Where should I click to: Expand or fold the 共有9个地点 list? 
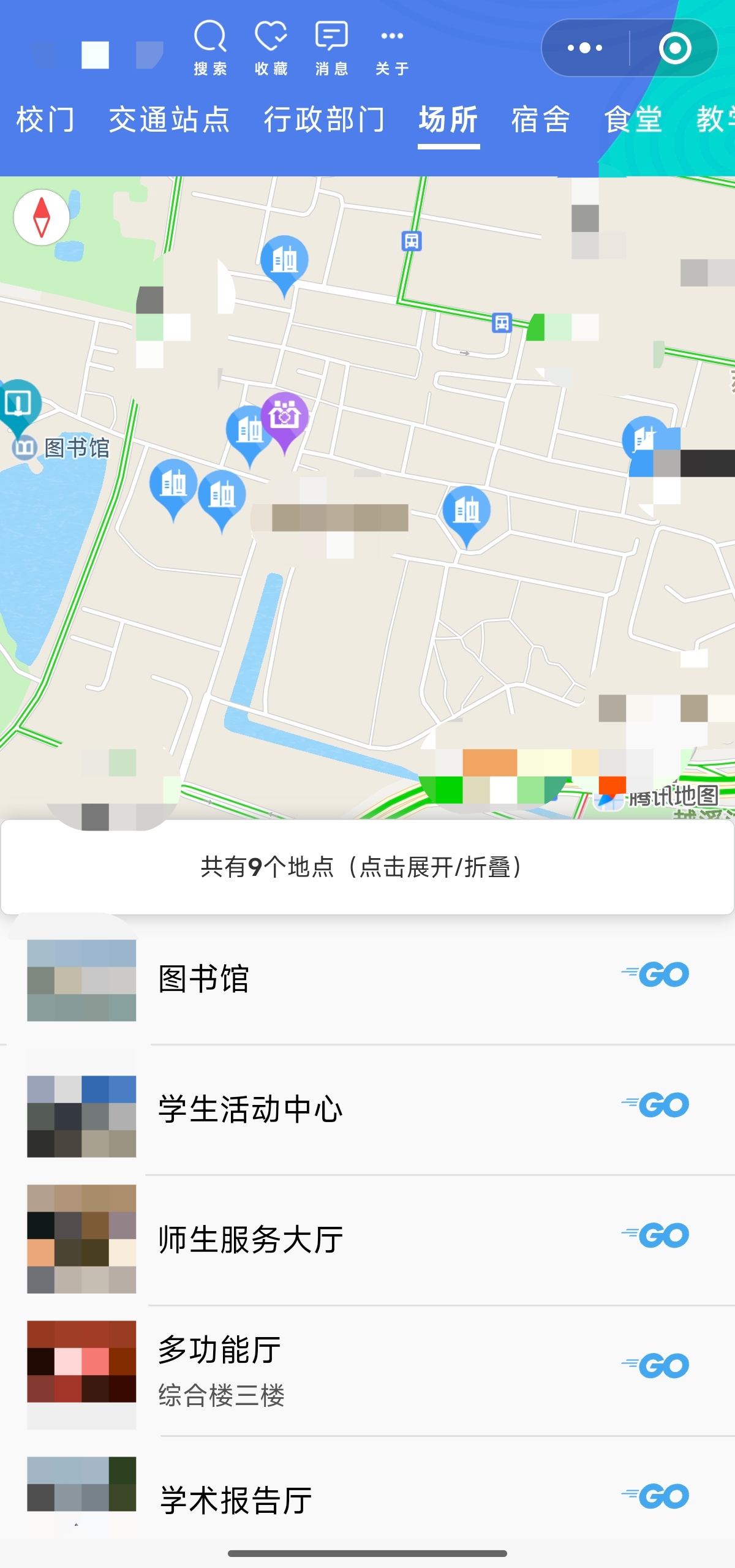(367, 867)
